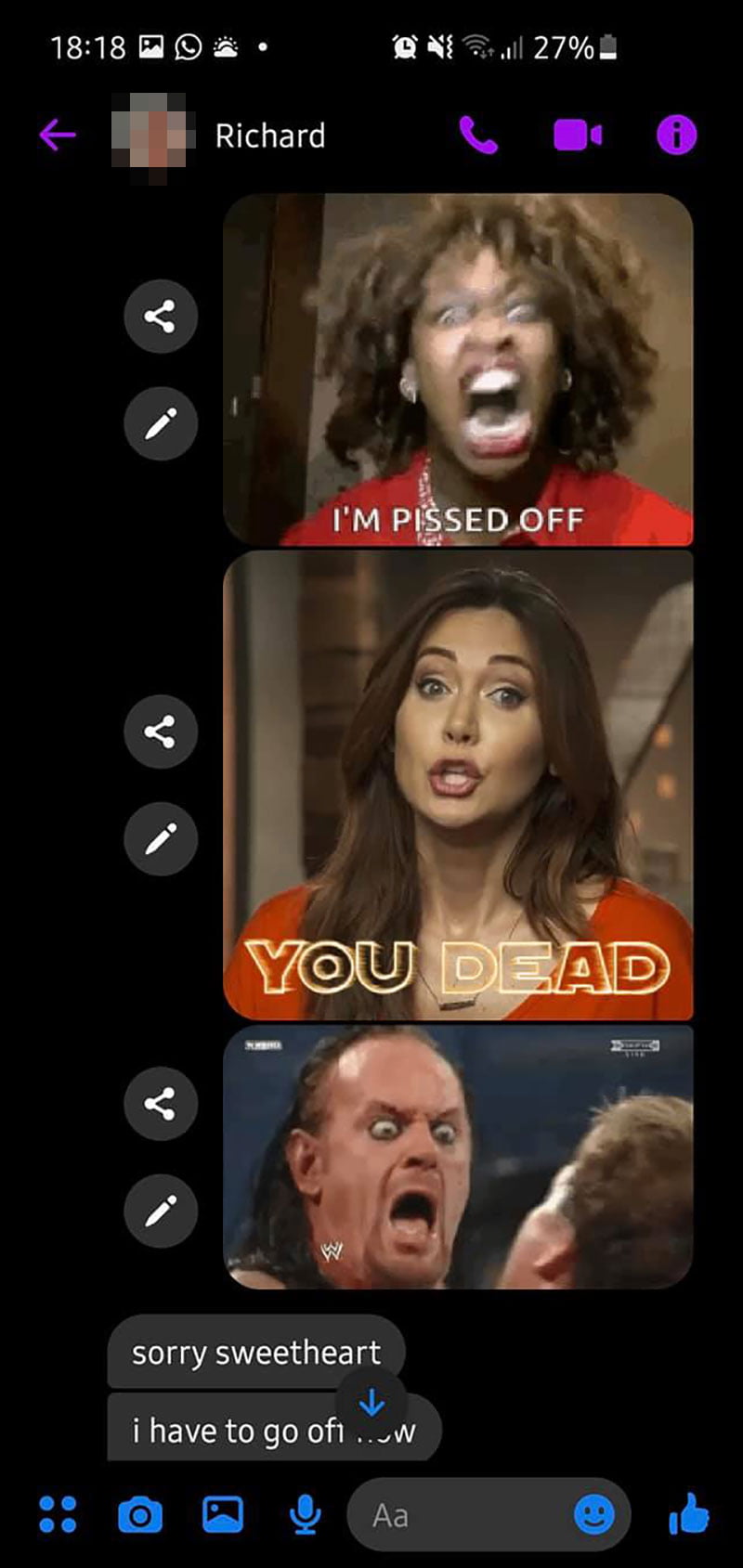Viewport: 743px width, 1568px height.
Task: Open the emoji picker in message field
Action: (594, 1515)
